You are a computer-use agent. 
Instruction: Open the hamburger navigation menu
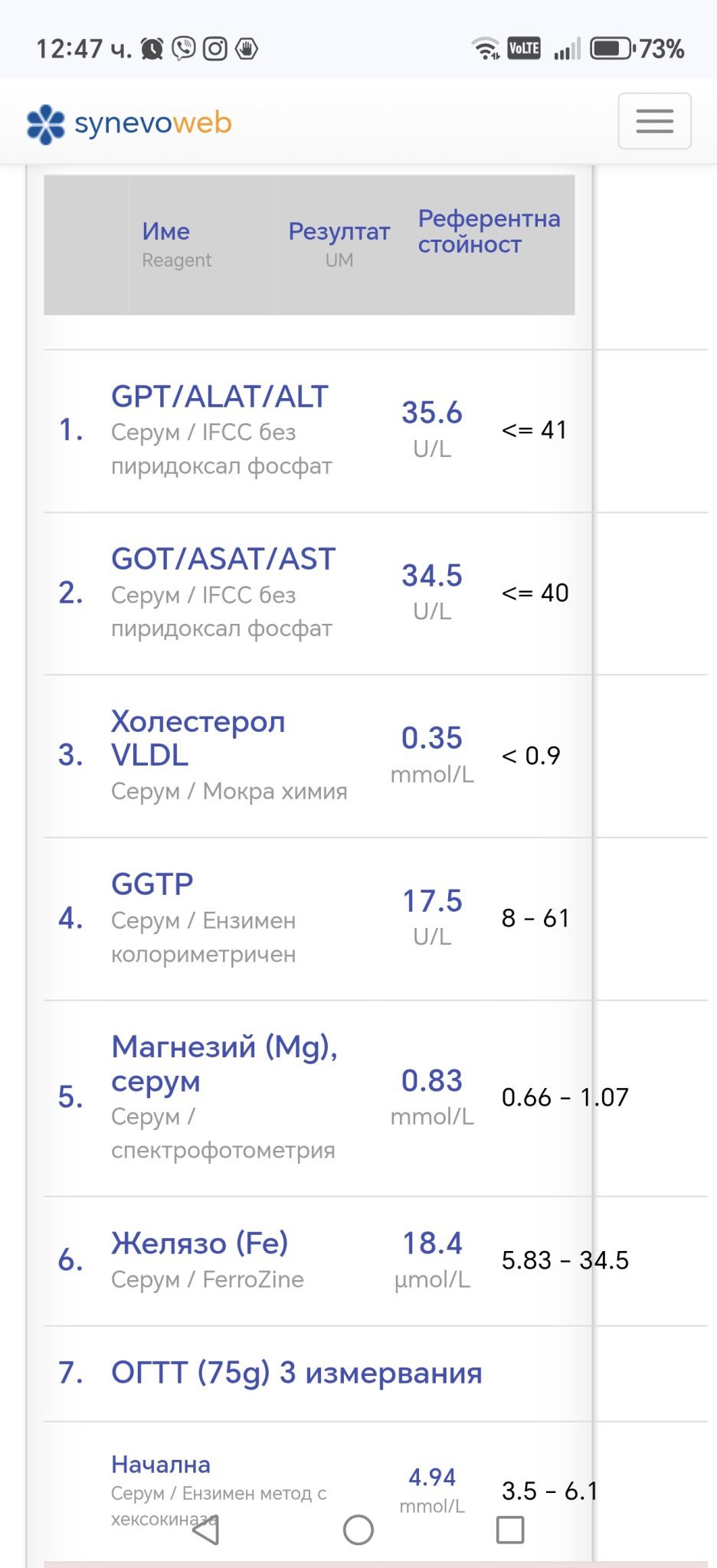(654, 121)
